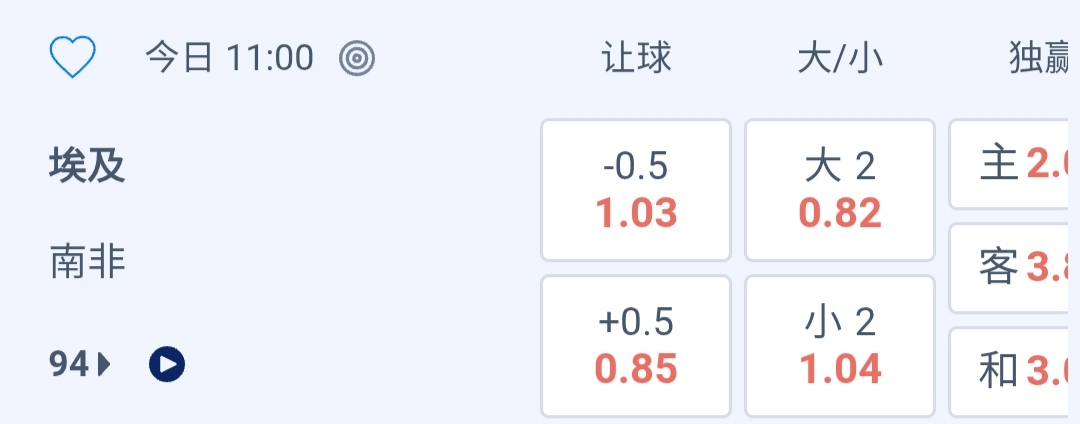The width and height of the screenshot is (1080, 424).
Task: Open the 94 more markets link
Action: pos(80,366)
